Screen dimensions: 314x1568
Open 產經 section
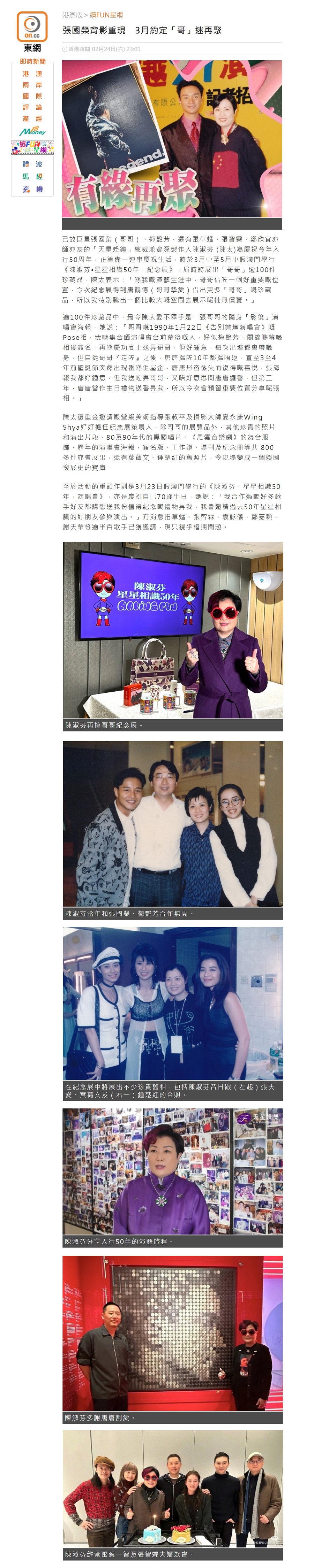point(32,119)
